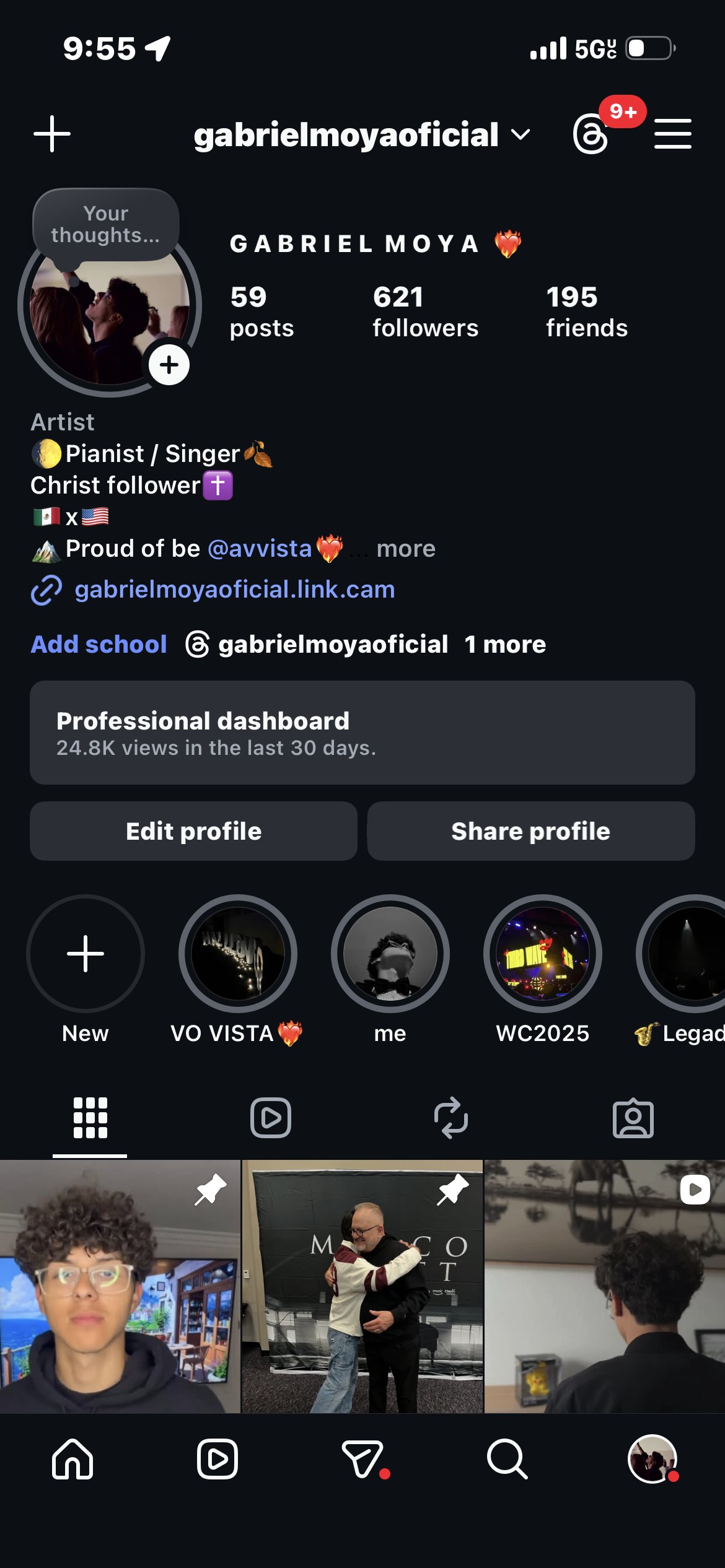Open direct messages in the bottom bar

pyautogui.click(x=362, y=1459)
